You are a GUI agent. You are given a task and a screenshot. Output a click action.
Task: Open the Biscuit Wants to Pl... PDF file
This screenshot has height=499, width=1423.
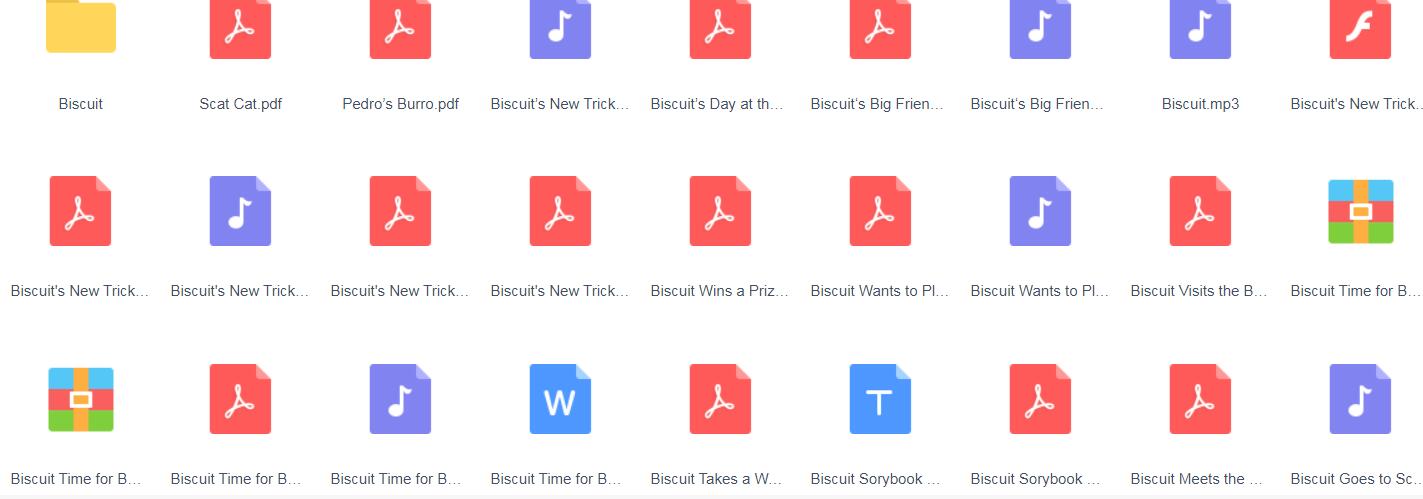click(x=880, y=211)
